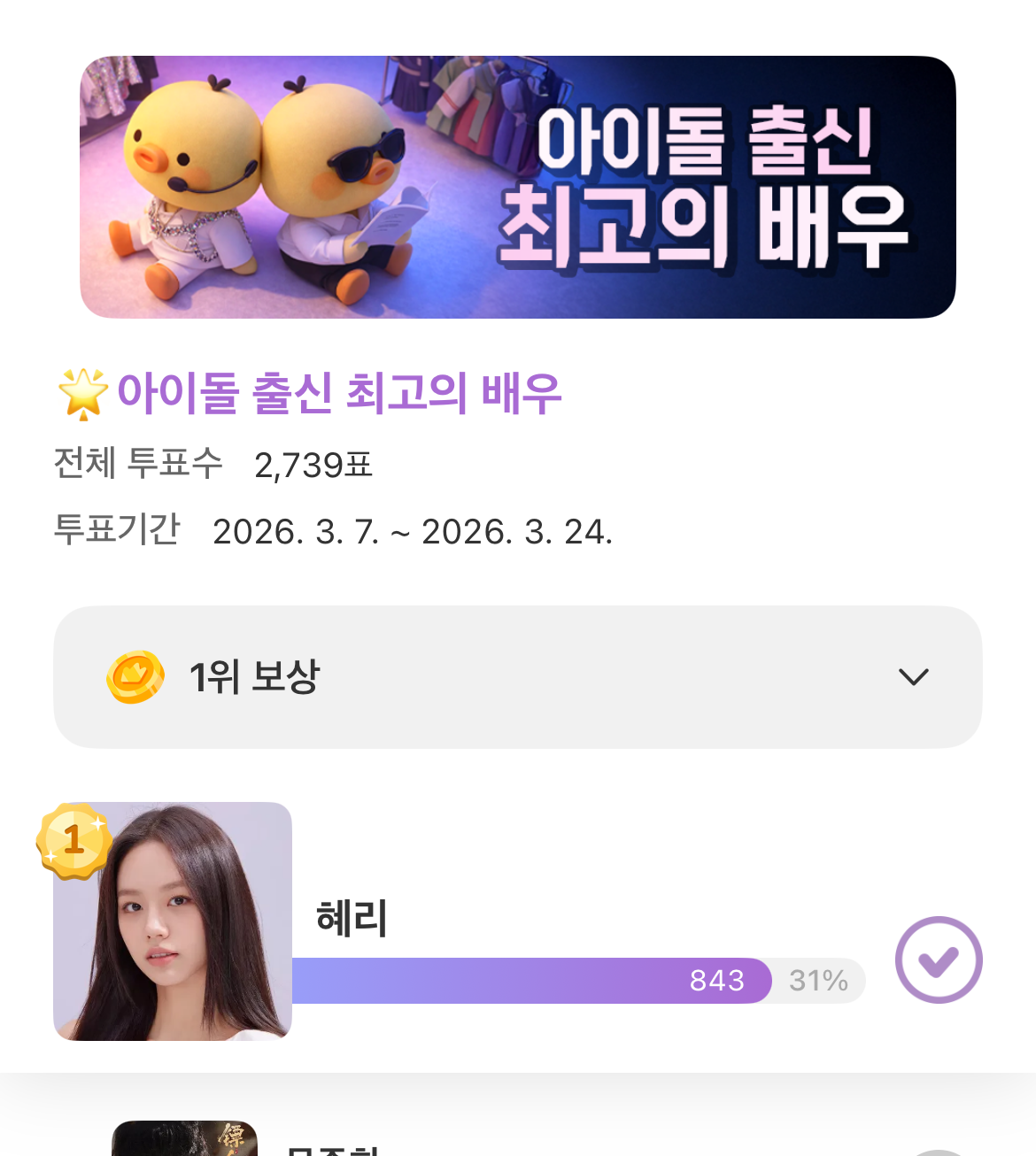Screen dimensions: 1036x1156
Task: Open the reward details using the chevron
Action: (914, 676)
